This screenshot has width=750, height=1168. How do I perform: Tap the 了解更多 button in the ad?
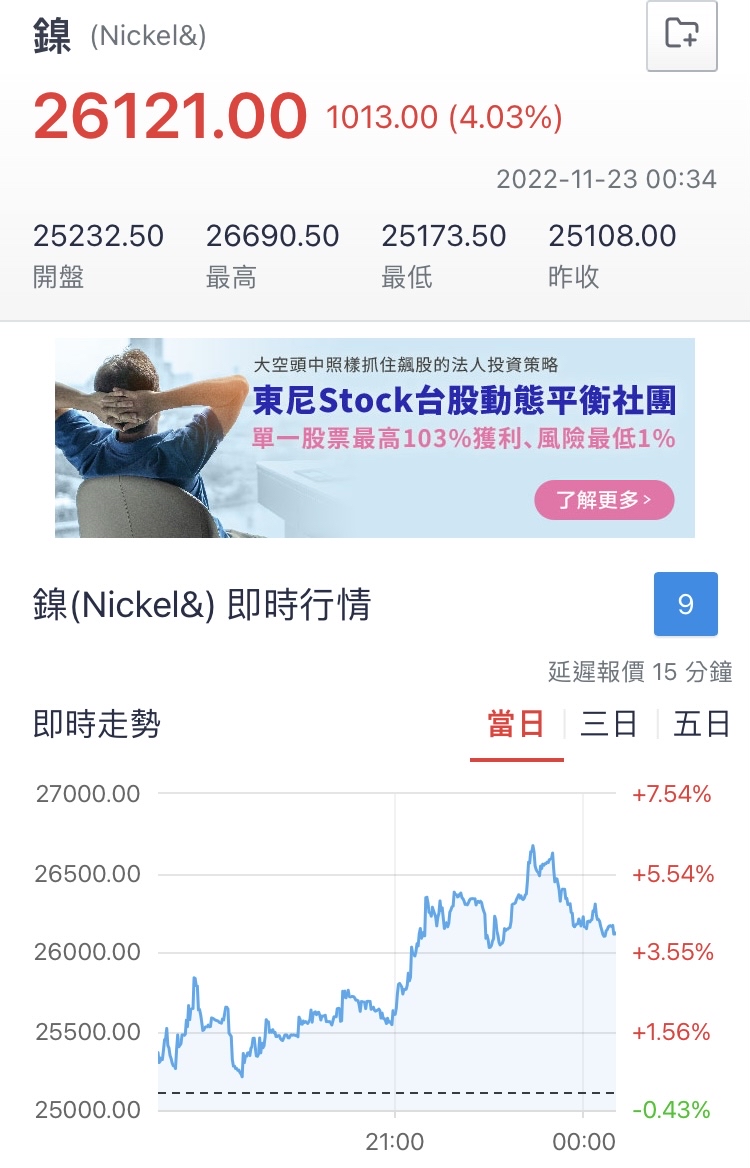[604, 499]
